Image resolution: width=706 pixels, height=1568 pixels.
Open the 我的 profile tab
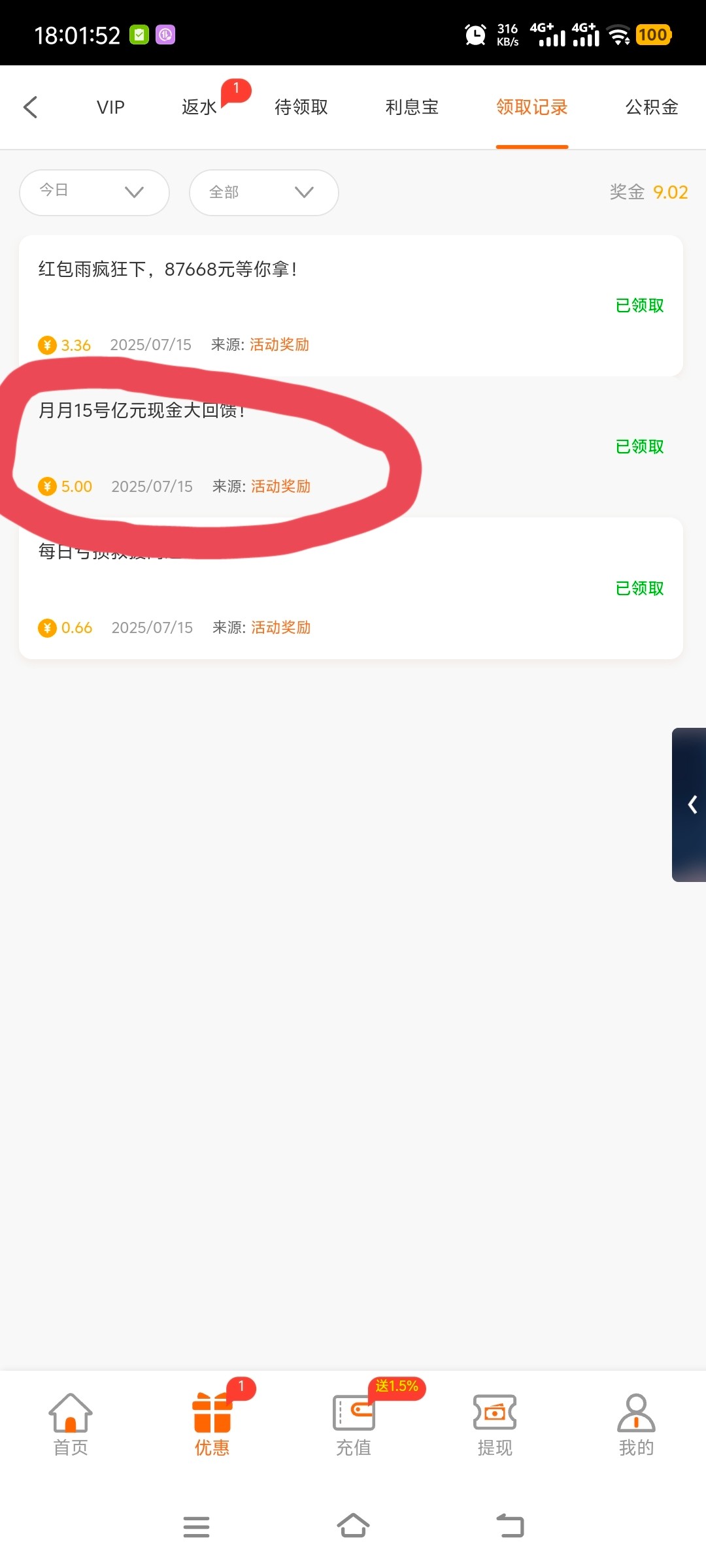click(636, 1424)
